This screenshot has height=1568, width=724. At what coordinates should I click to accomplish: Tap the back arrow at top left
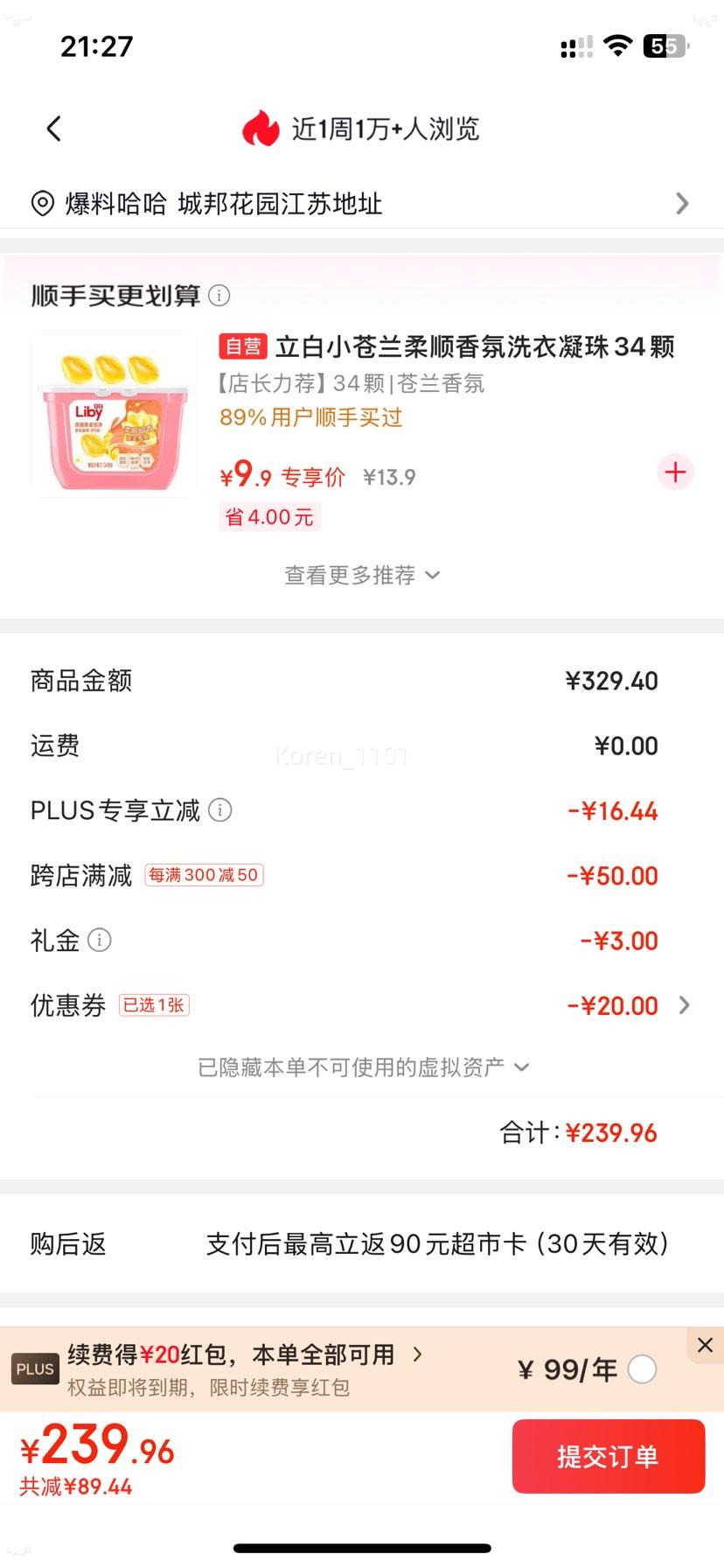click(x=53, y=128)
